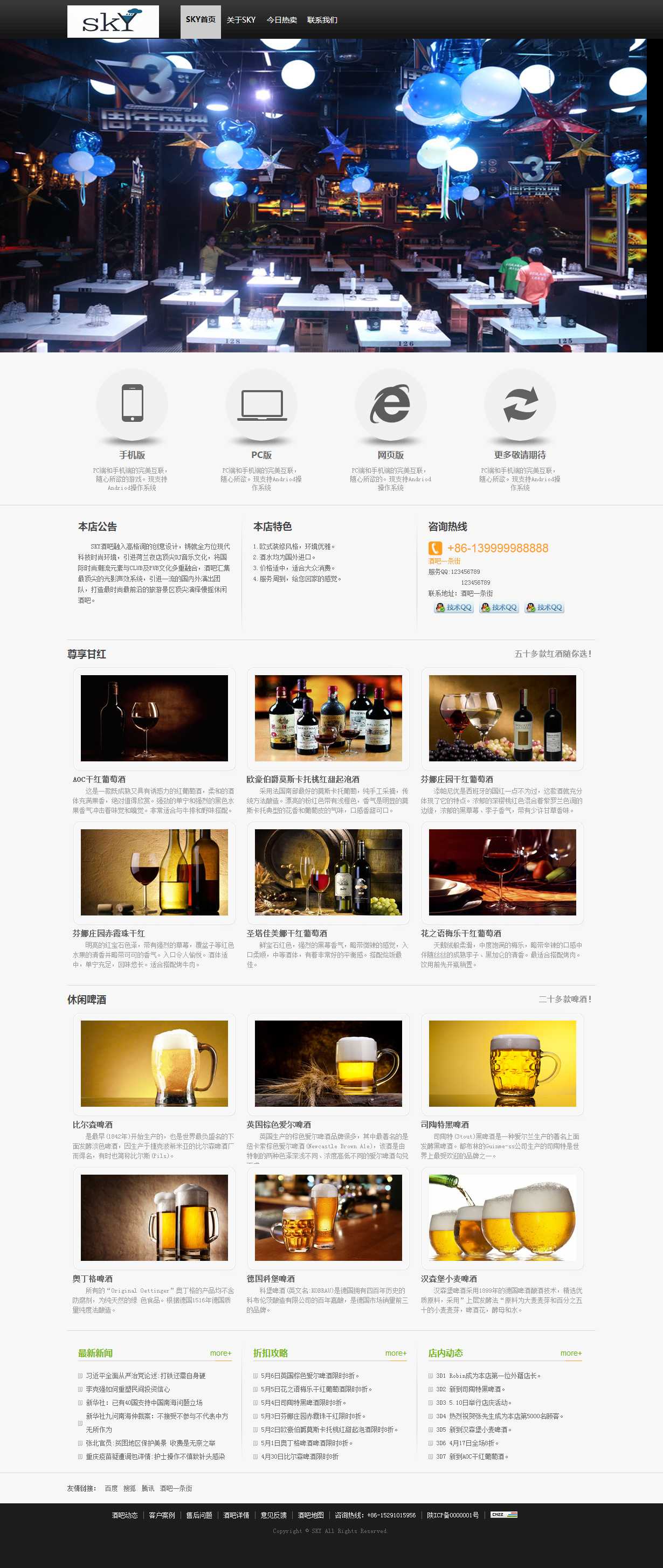Contact the first 技术QQ button
663x1568 pixels.
click(x=453, y=607)
